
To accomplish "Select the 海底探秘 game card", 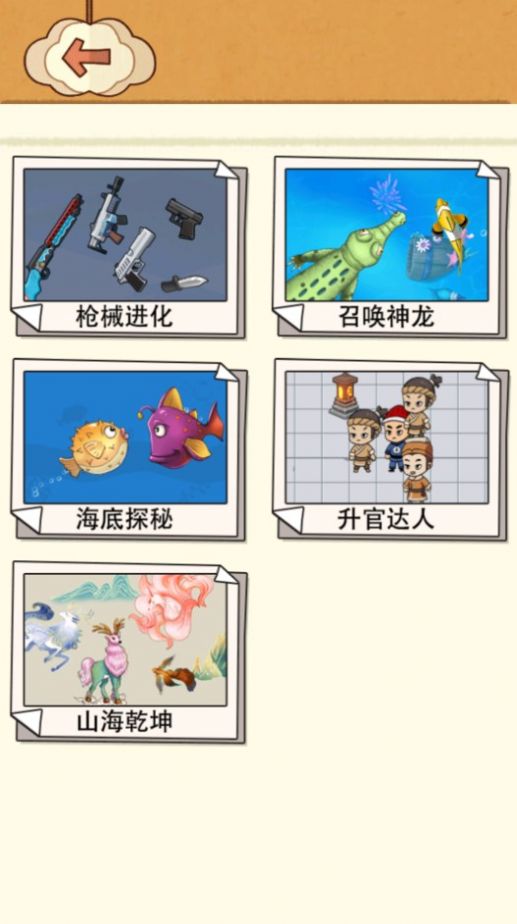I will tap(128, 450).
